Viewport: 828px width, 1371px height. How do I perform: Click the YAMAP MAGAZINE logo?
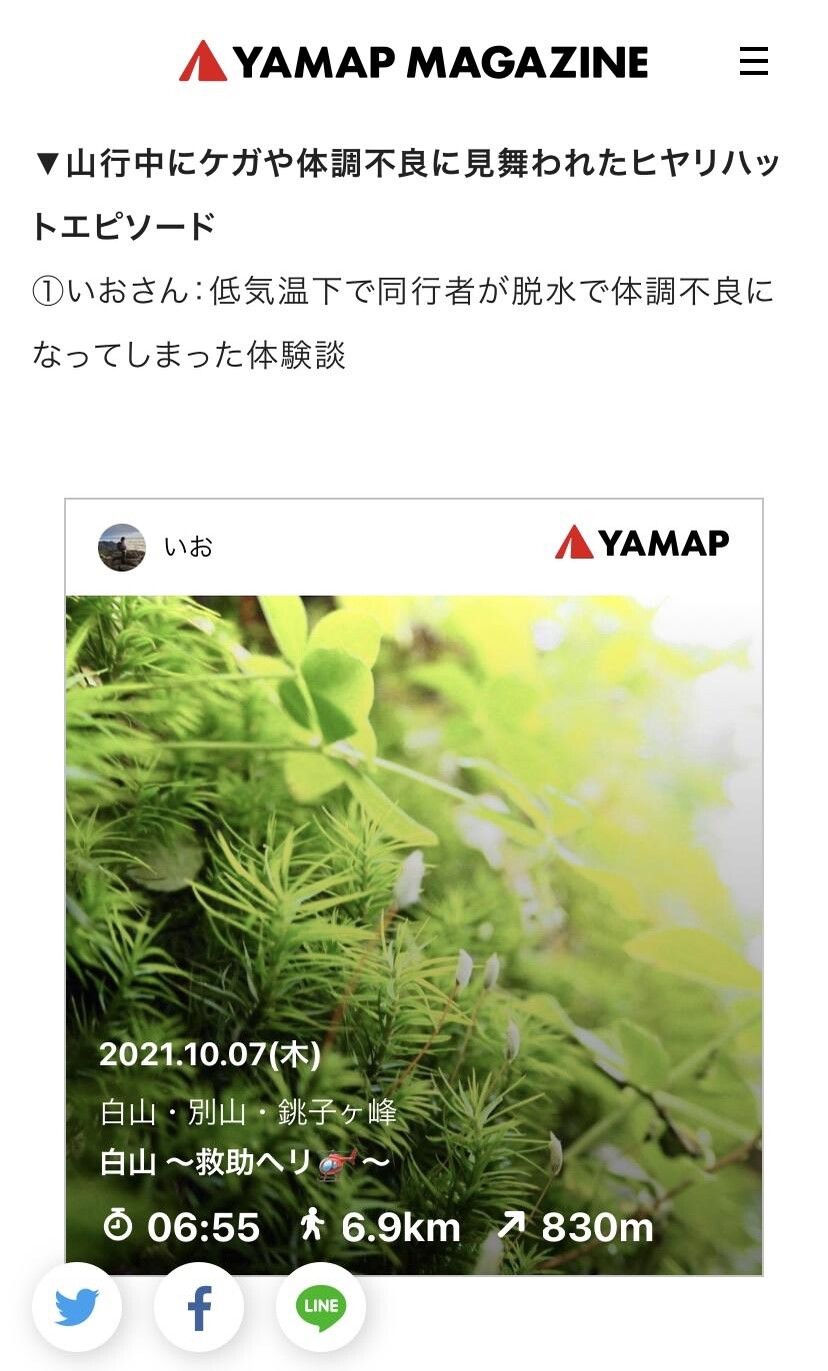[413, 60]
